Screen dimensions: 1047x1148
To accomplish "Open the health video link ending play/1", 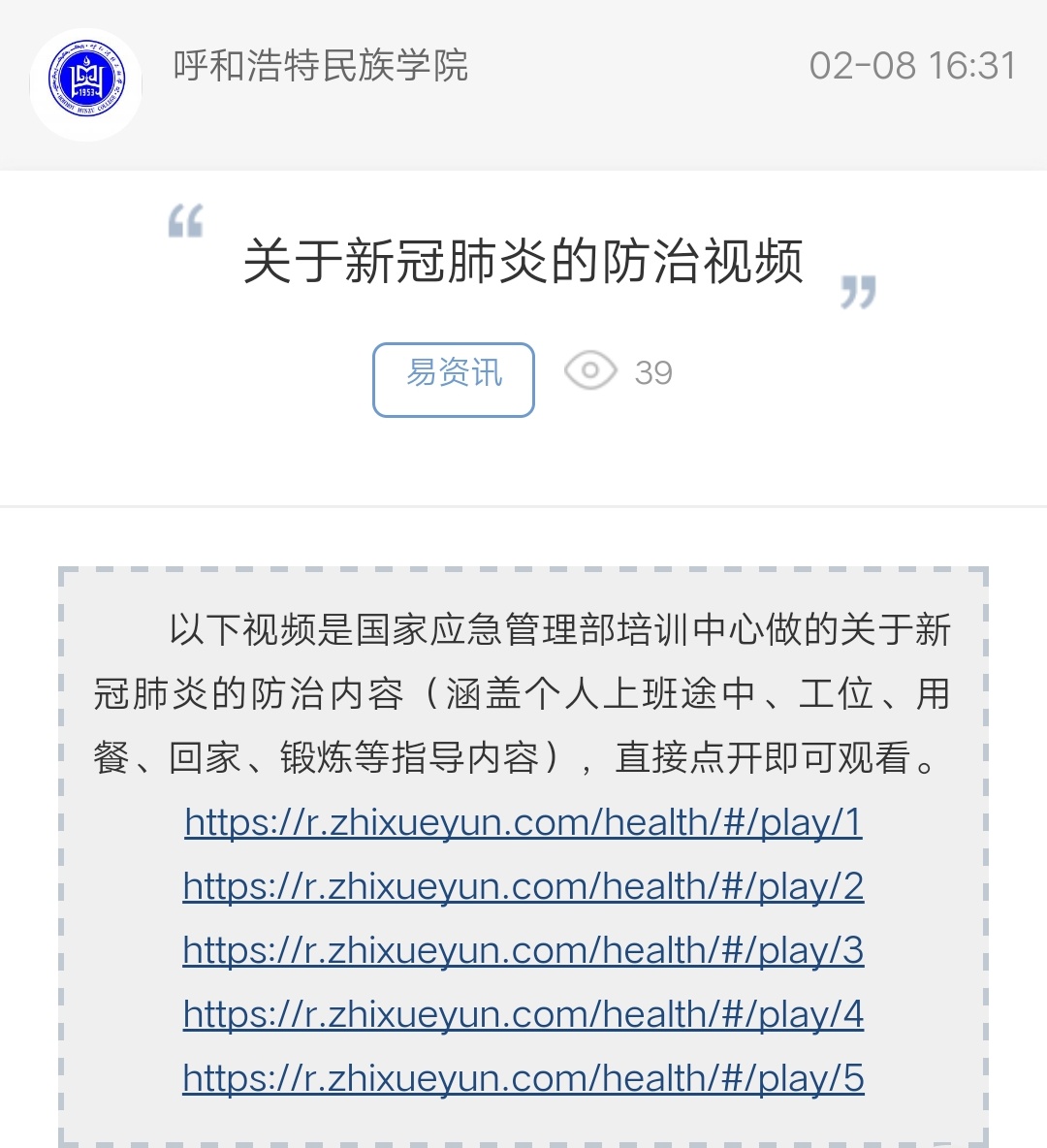I will click(523, 823).
